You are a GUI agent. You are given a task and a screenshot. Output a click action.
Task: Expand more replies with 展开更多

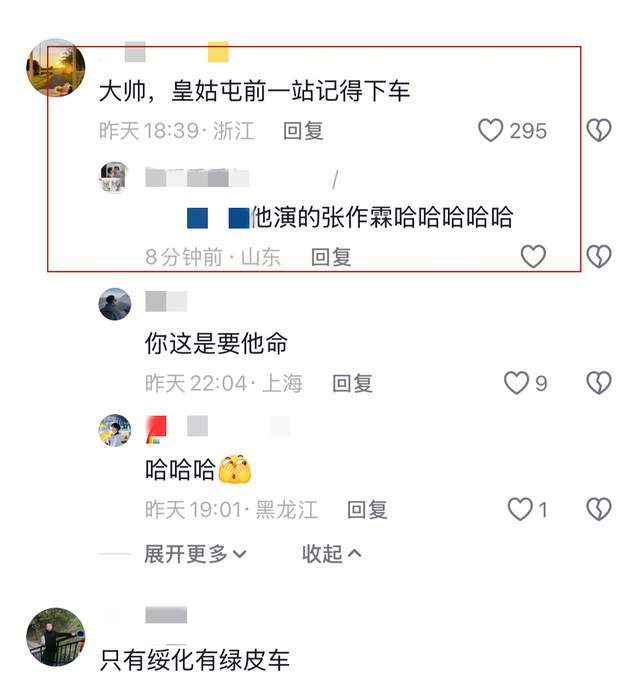(x=195, y=553)
